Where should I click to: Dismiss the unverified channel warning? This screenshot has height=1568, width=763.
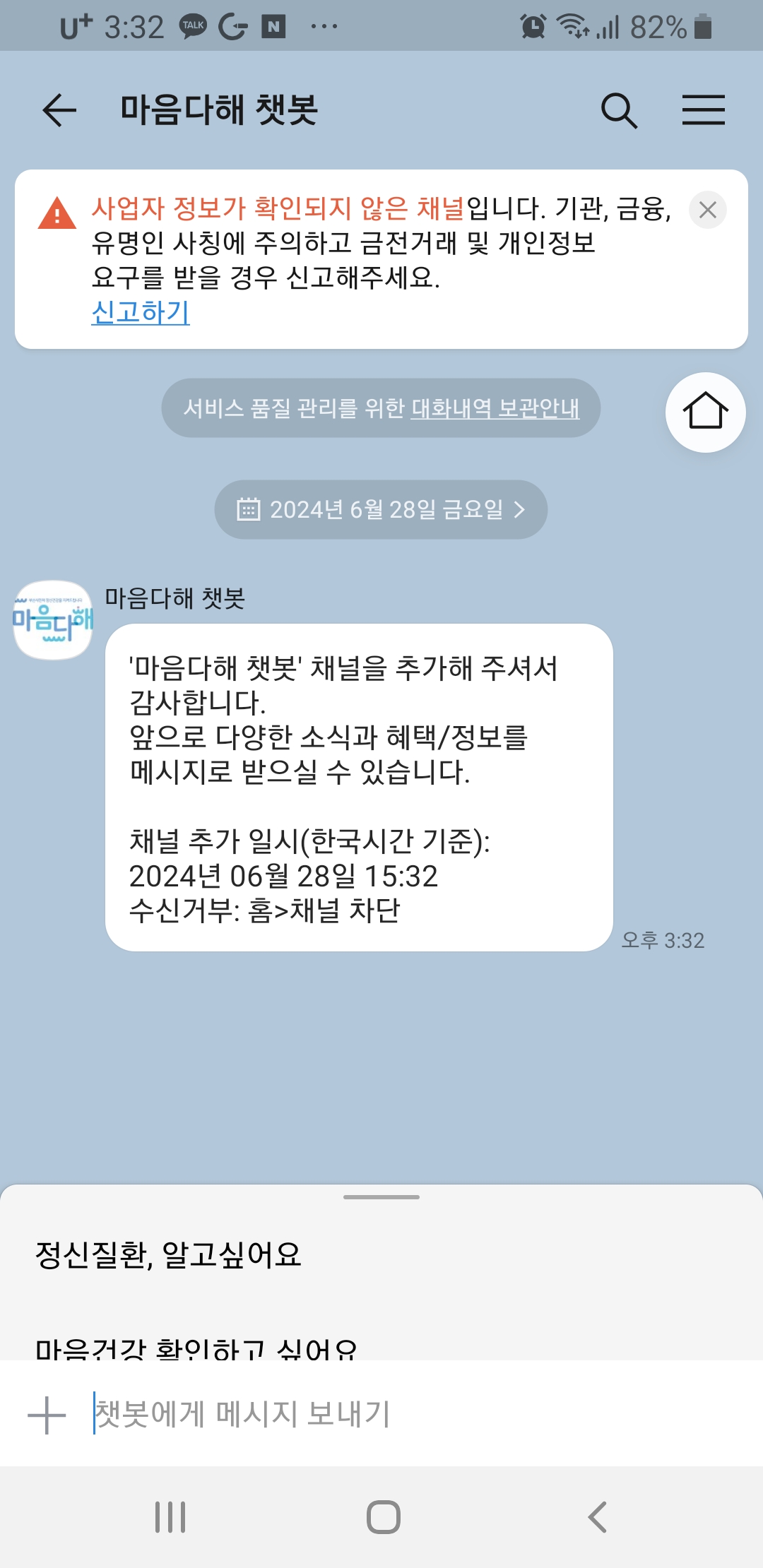click(x=707, y=210)
